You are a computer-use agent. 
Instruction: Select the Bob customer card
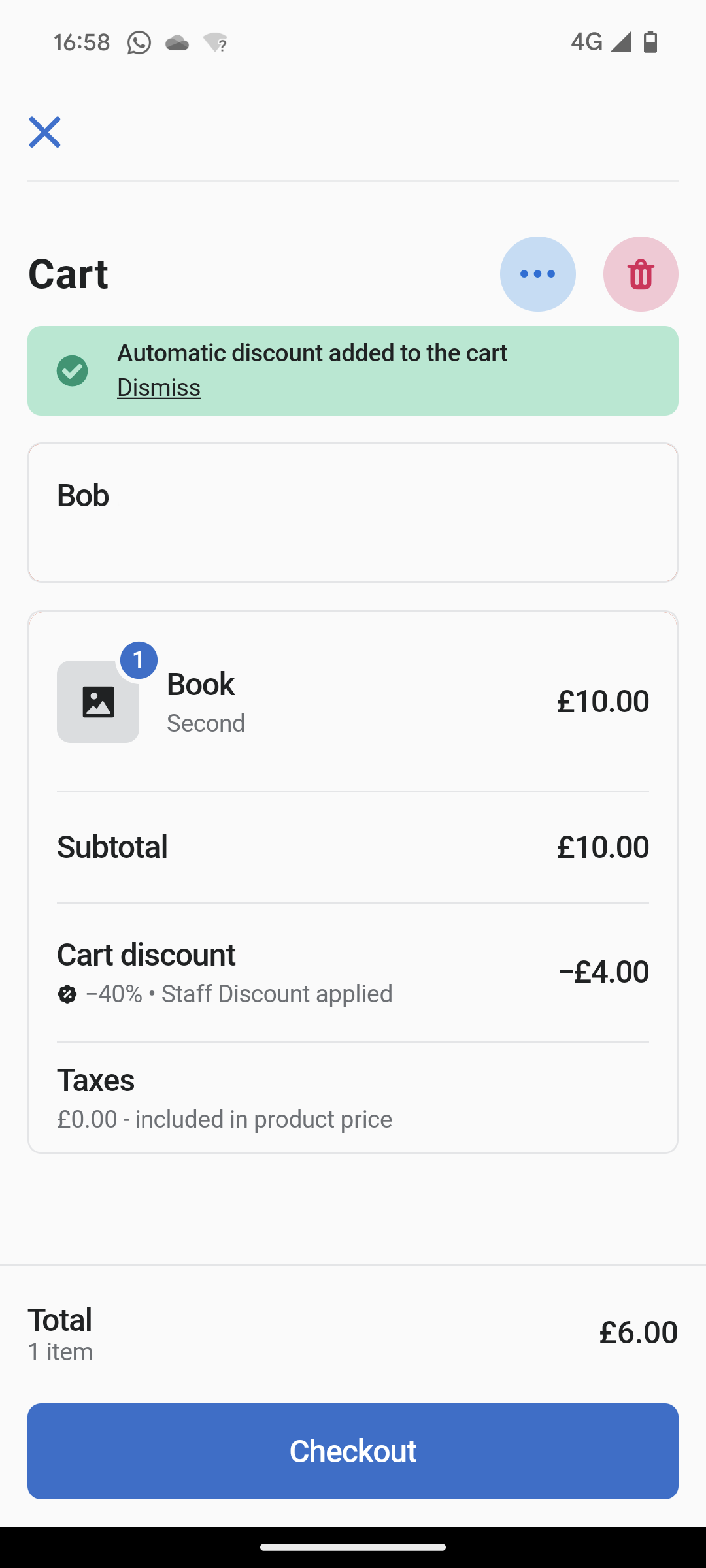(x=353, y=512)
